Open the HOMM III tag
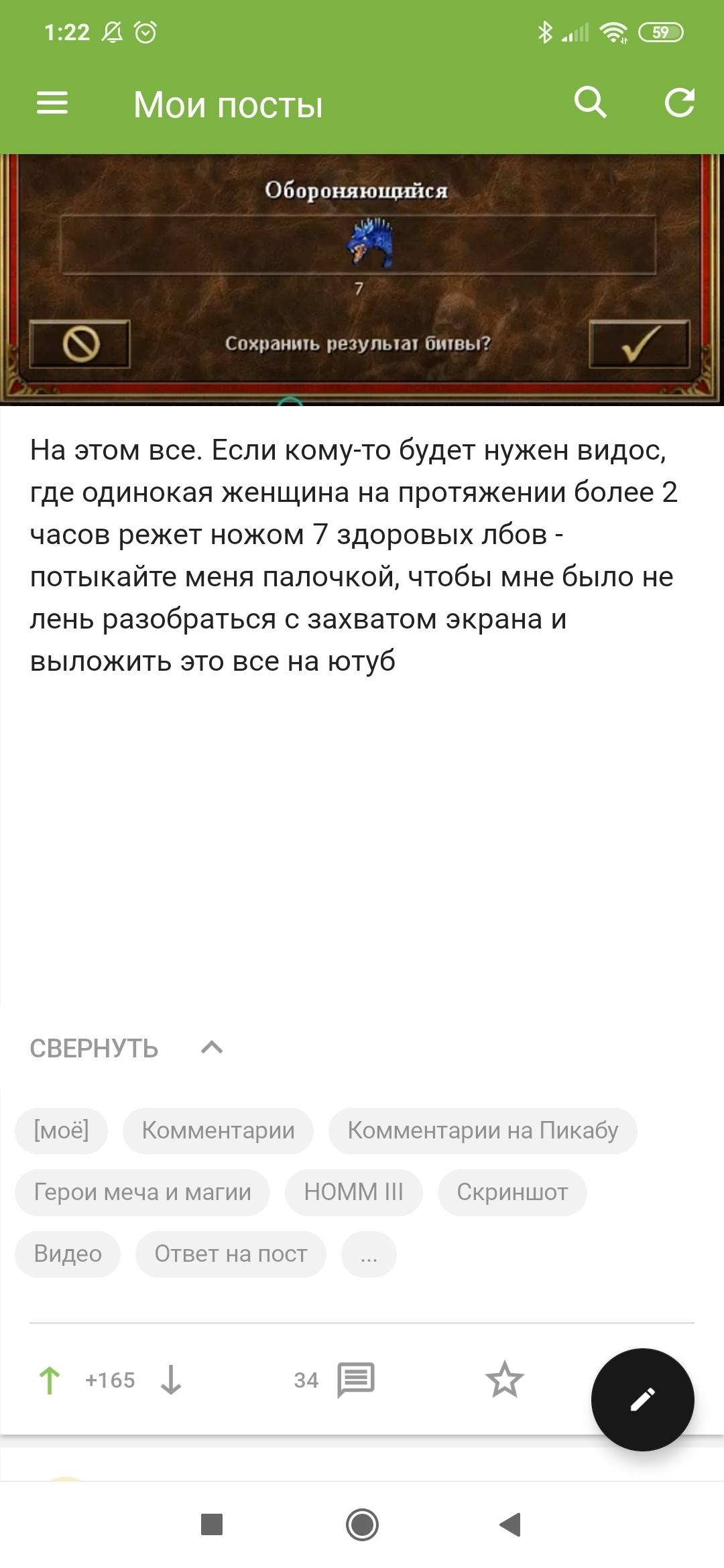 pyautogui.click(x=353, y=1192)
